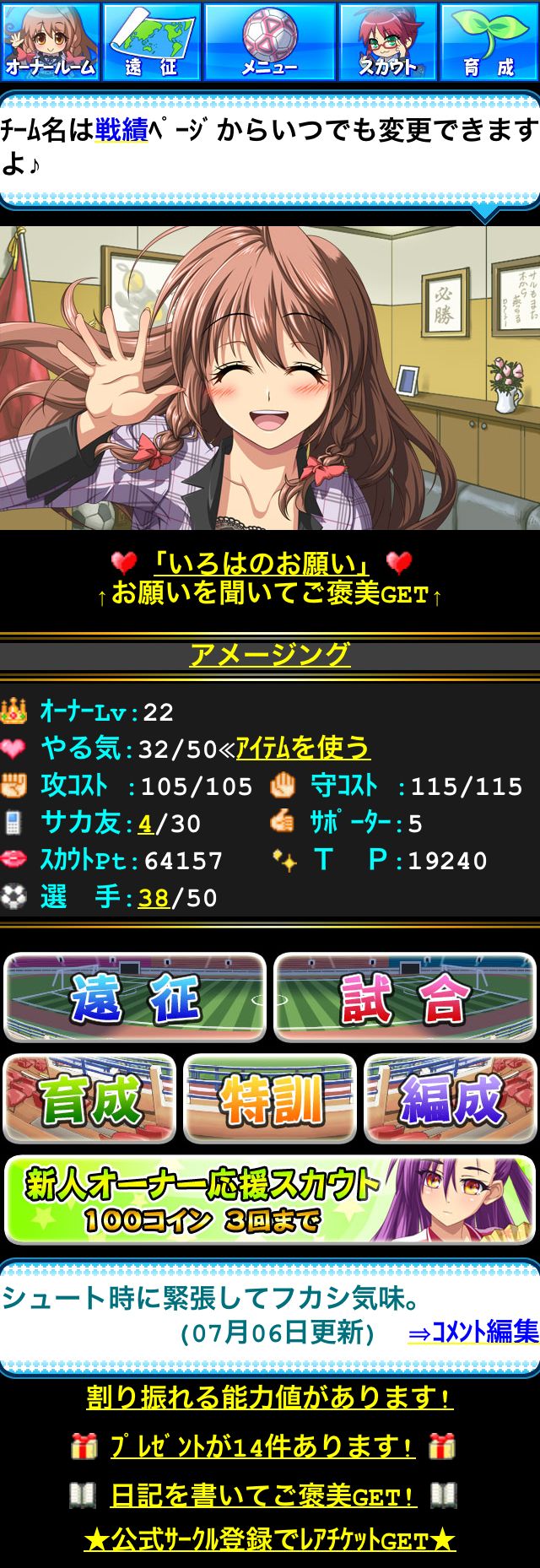View the 選手 roster count link
Screen dimensions: 540x1568
tap(154, 897)
